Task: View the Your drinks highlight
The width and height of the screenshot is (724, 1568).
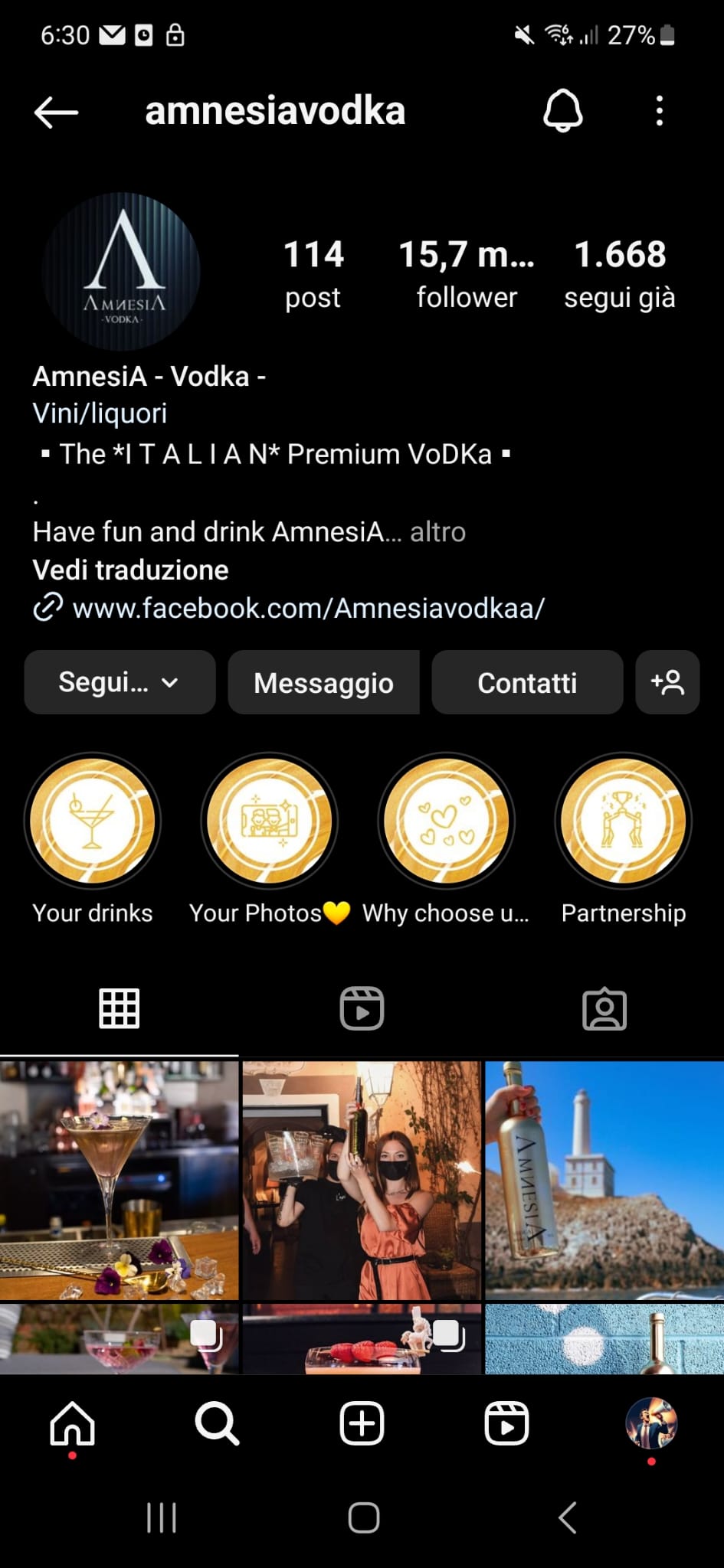Action: [x=93, y=822]
